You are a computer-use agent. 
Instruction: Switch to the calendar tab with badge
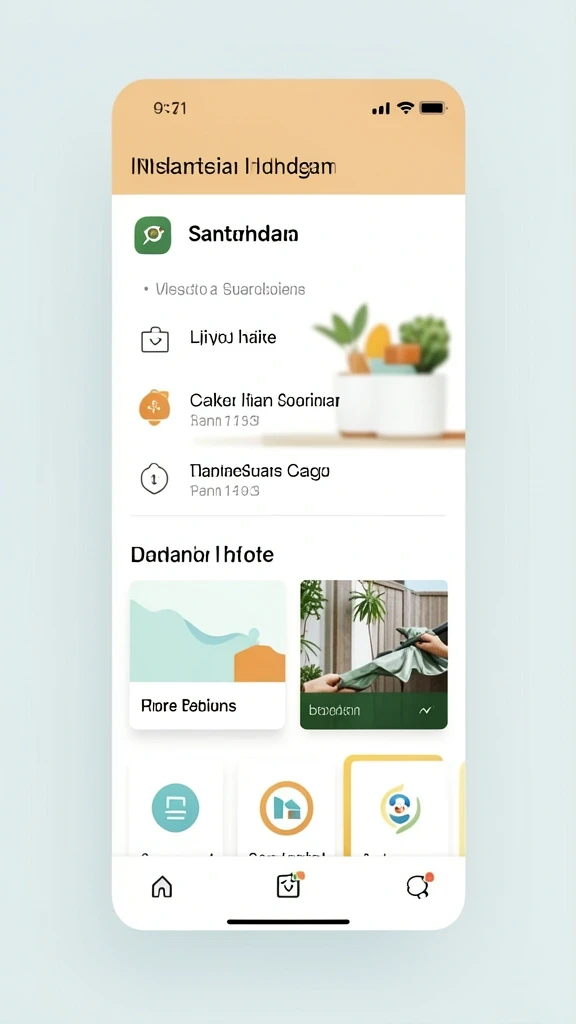[289, 885]
